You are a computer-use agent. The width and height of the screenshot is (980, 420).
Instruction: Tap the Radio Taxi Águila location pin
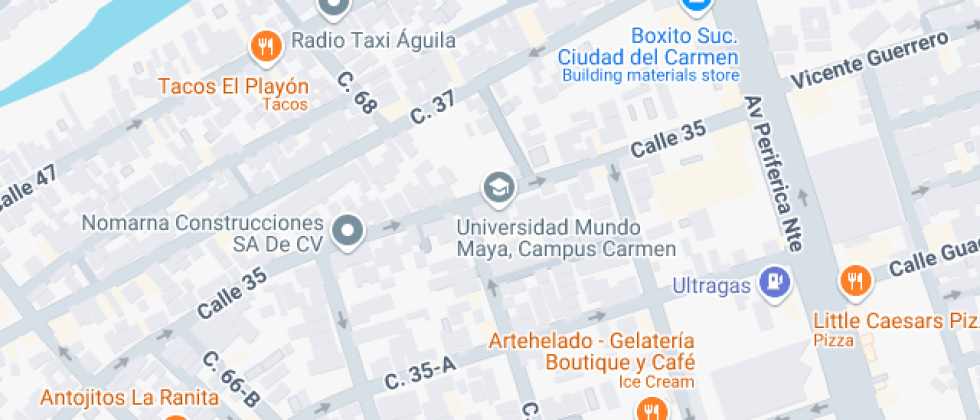[334, 9]
